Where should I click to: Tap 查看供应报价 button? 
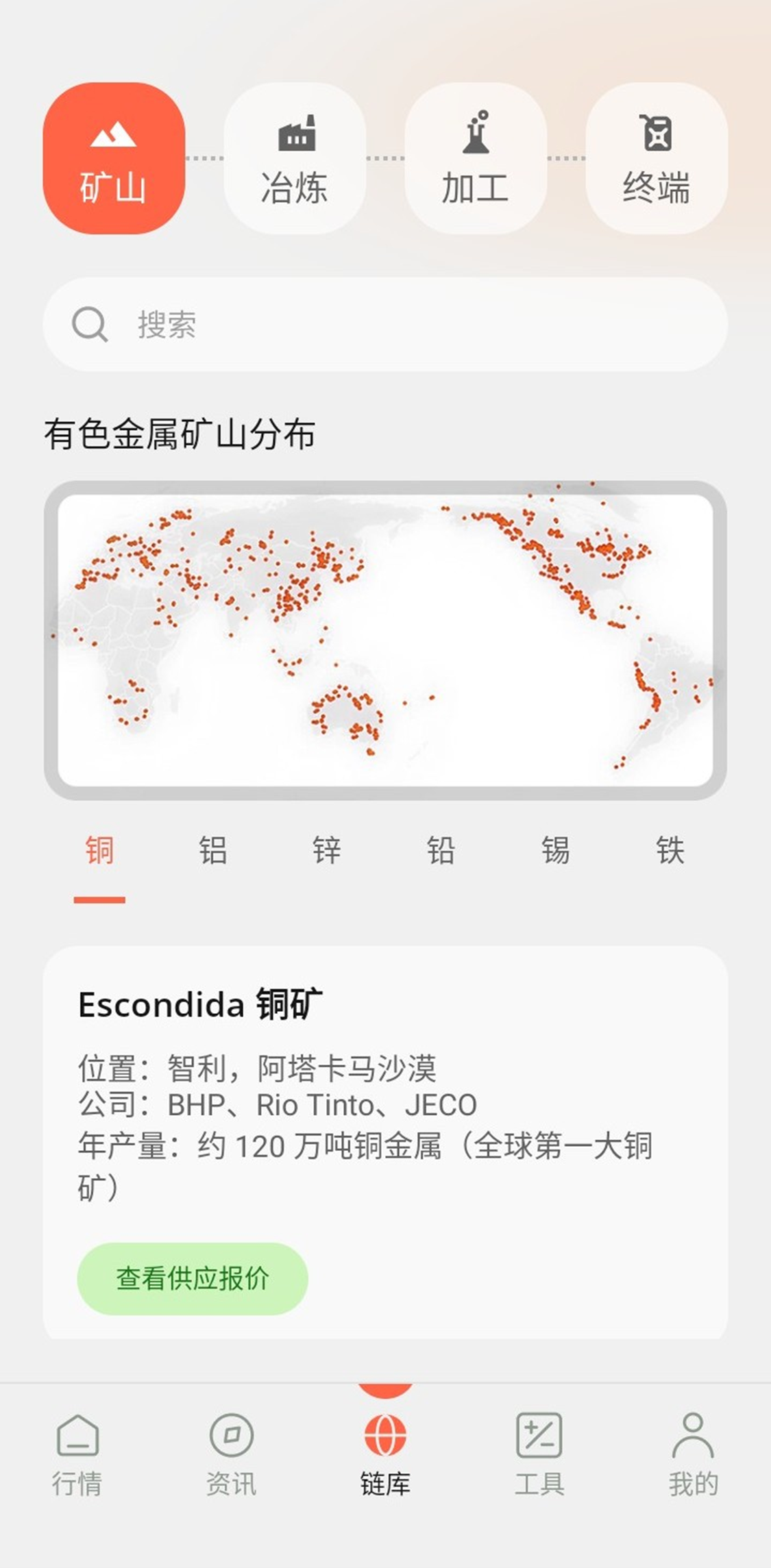tap(193, 1278)
